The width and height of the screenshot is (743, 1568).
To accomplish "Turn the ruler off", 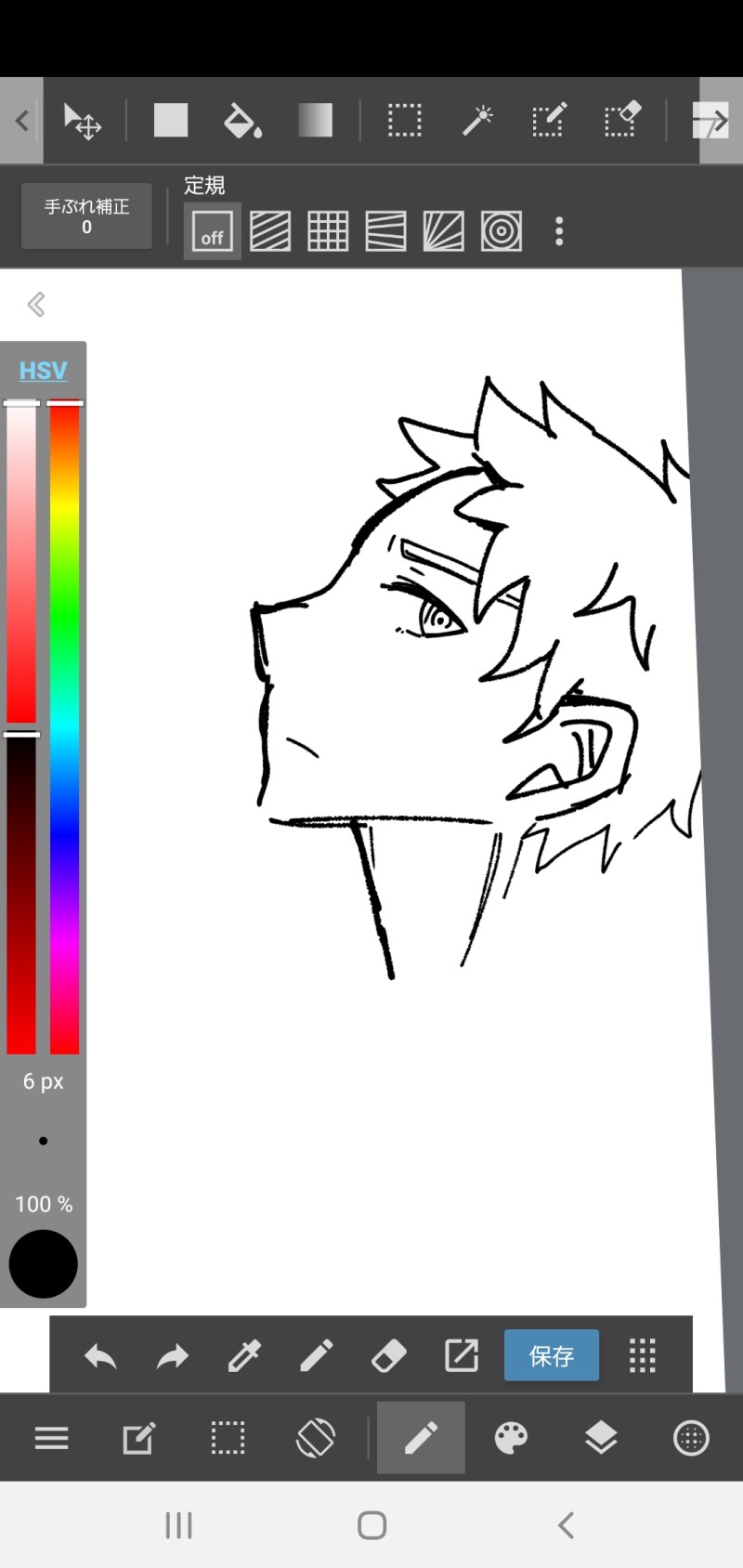I will (212, 231).
